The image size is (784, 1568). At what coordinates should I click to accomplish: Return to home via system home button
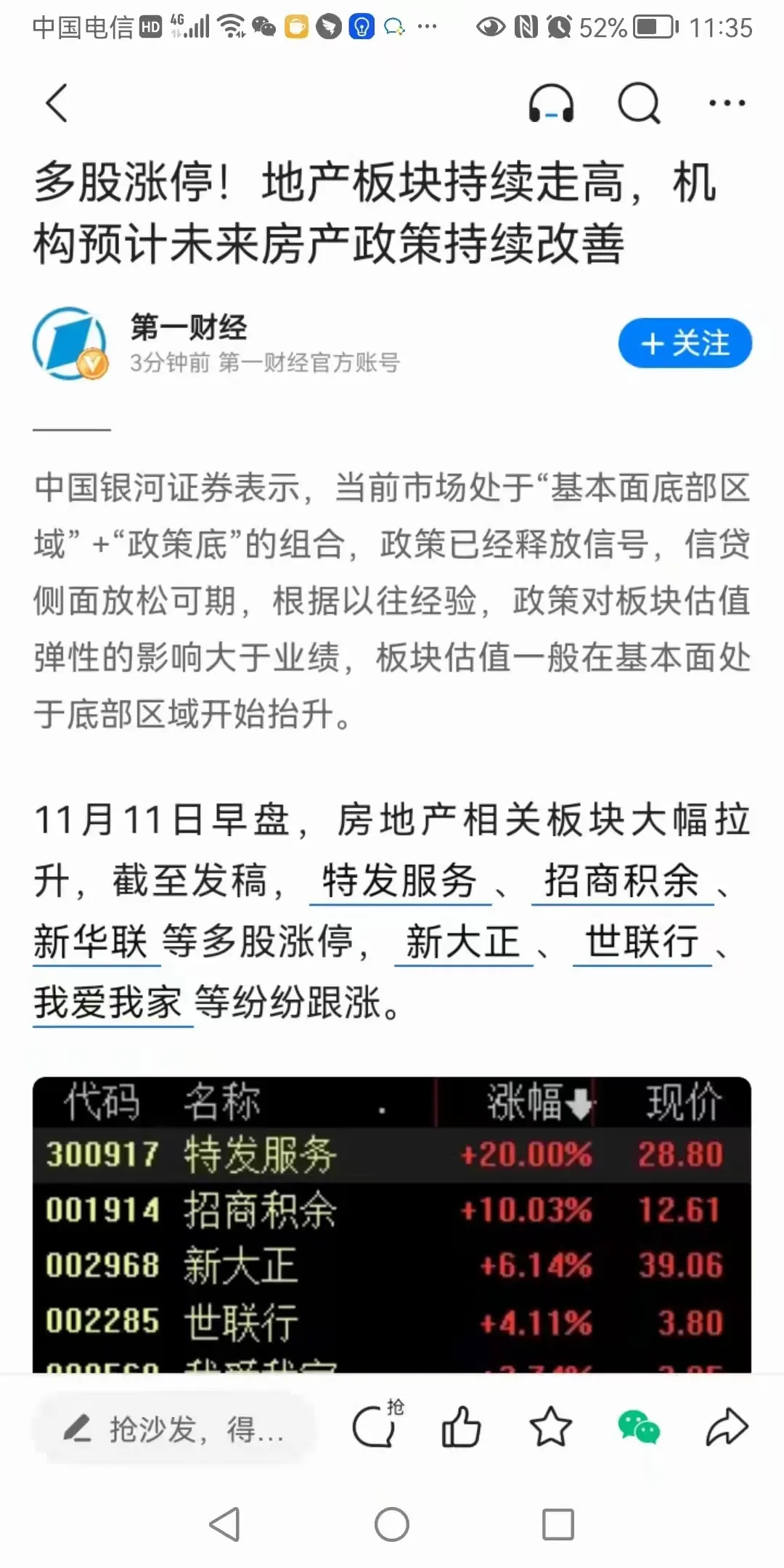coord(392,1524)
